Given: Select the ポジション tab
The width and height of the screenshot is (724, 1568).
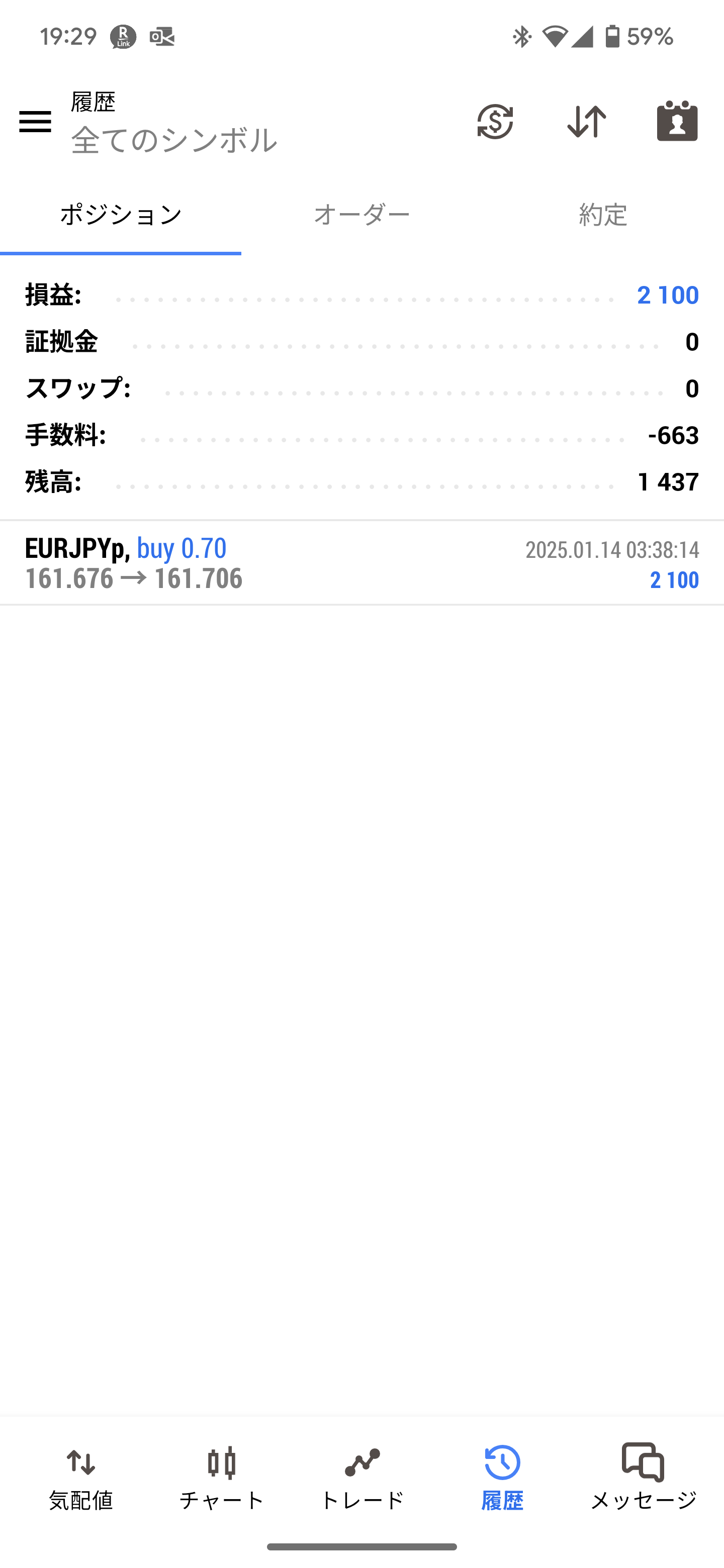Looking at the screenshot, I should pos(121,215).
